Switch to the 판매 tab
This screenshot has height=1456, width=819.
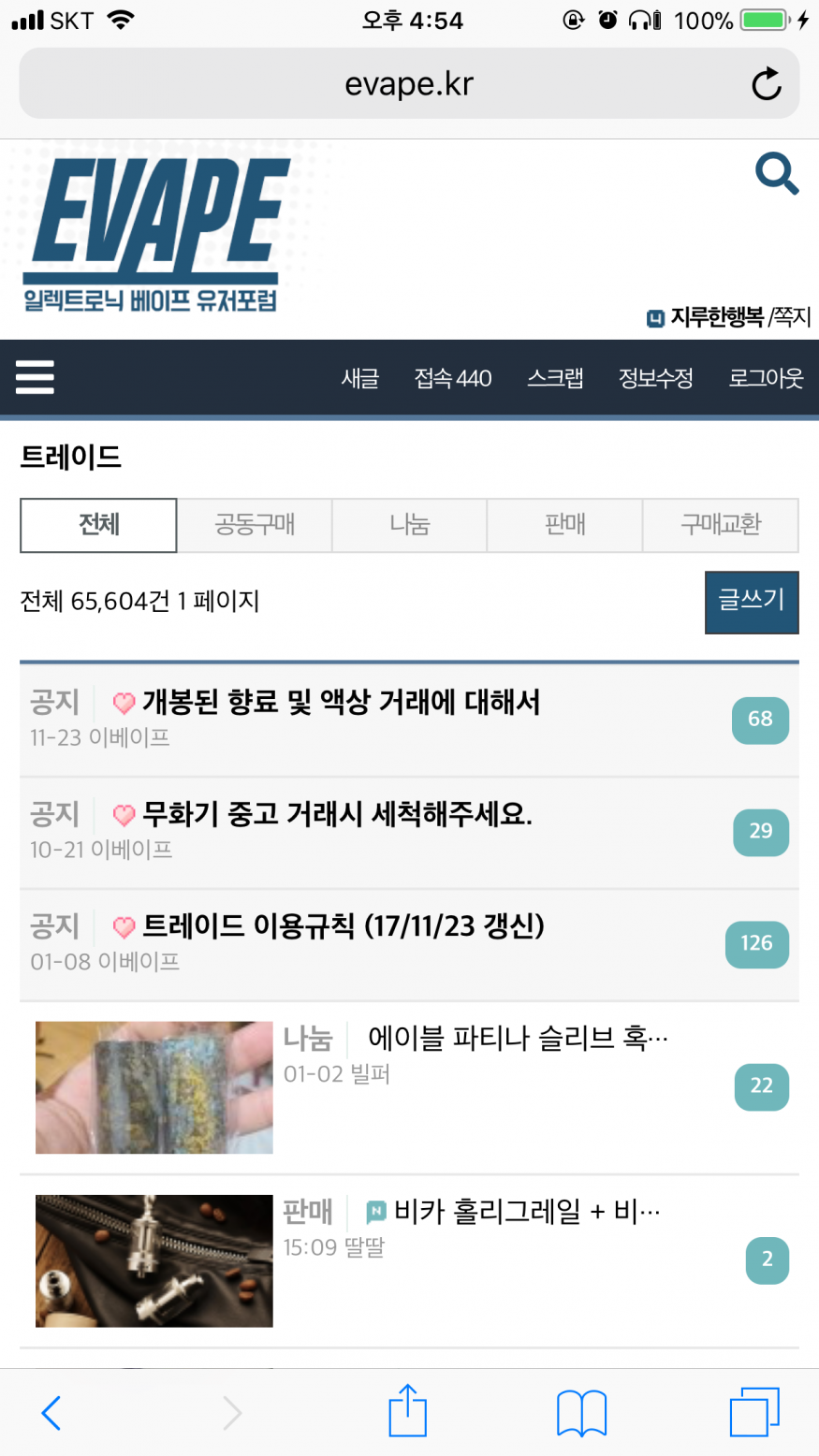pos(564,525)
